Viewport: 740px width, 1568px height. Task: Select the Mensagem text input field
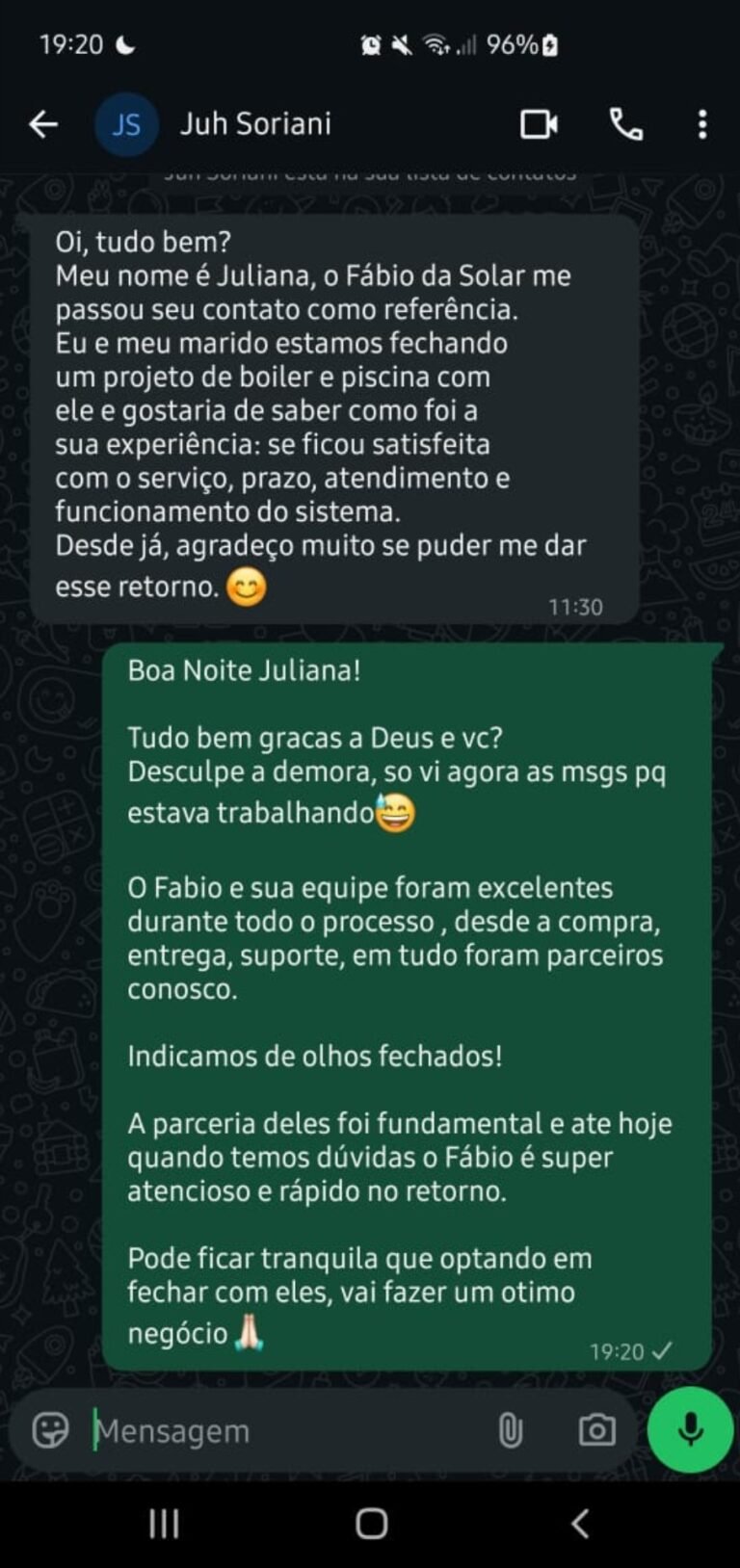(241, 1430)
